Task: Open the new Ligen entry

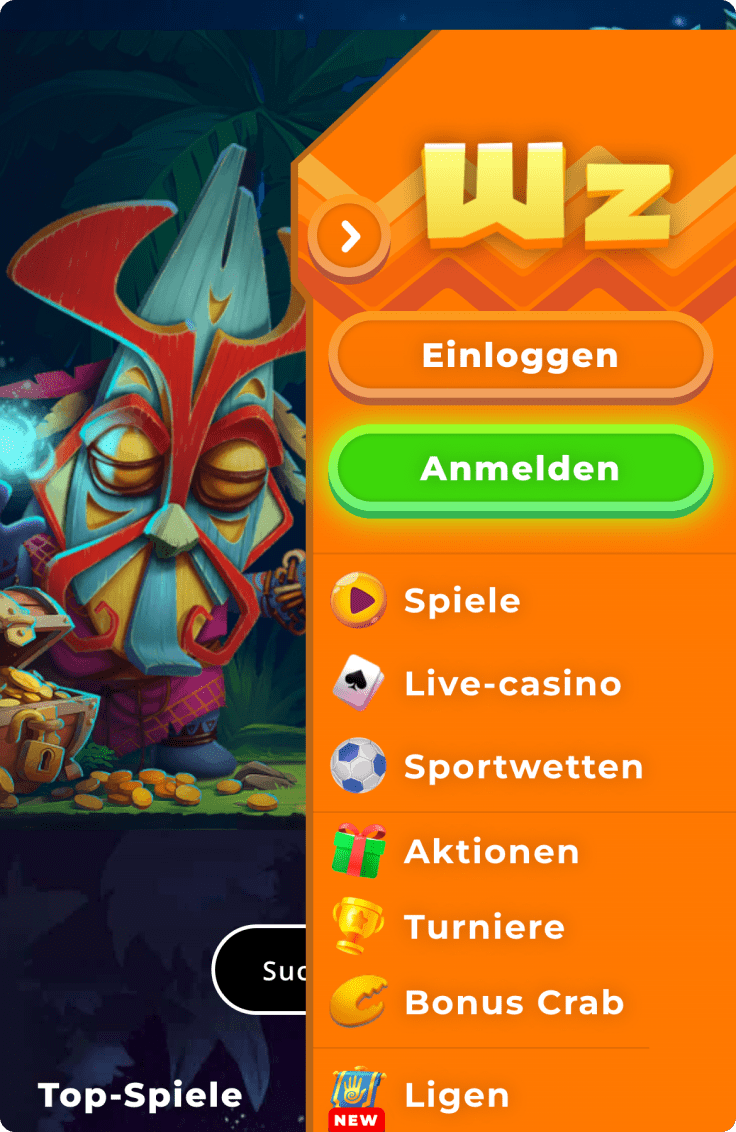Action: pyautogui.click(x=457, y=1095)
